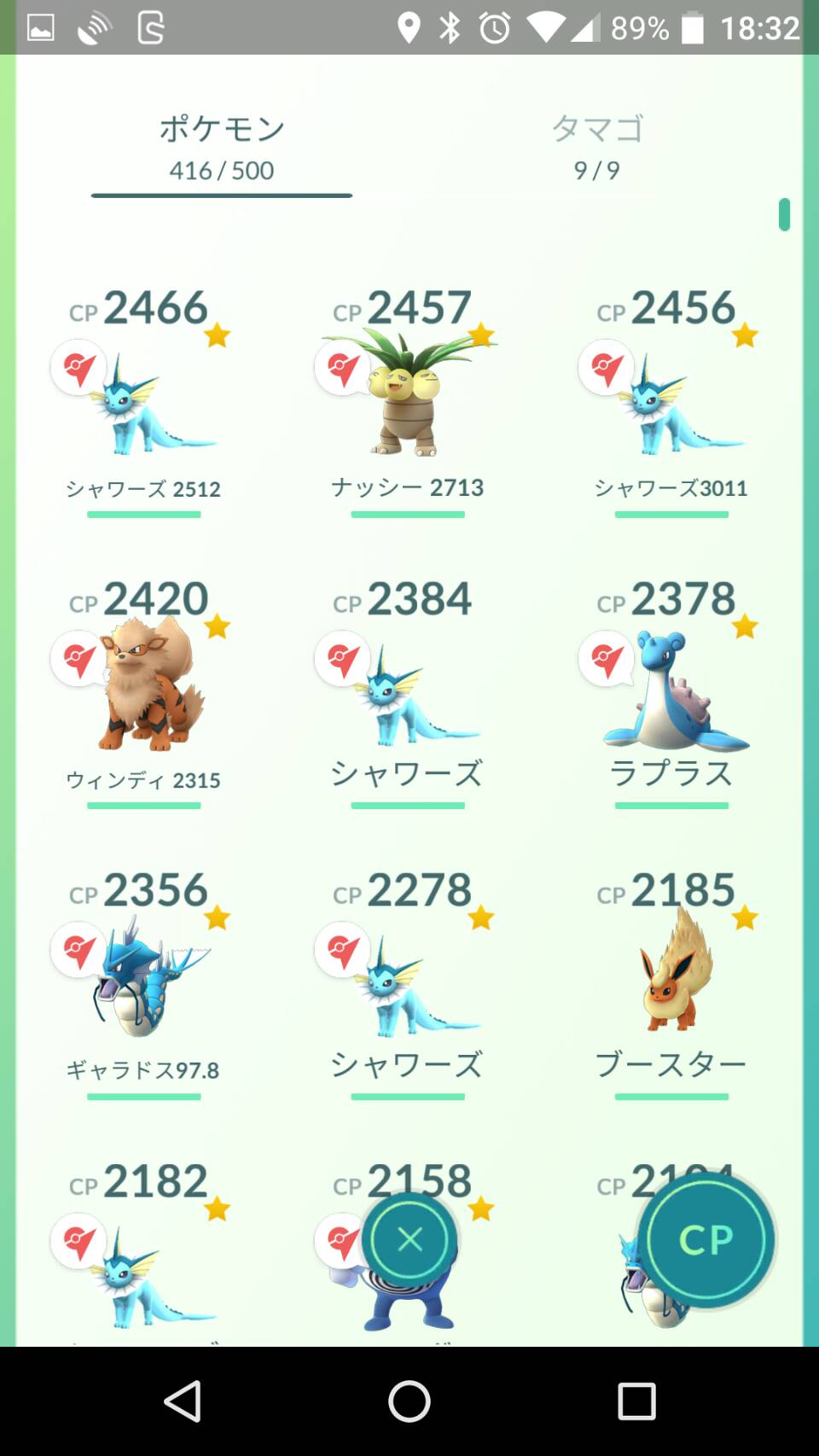
Task: Open シャワーズ3011 with CP 2456
Action: coord(671,401)
